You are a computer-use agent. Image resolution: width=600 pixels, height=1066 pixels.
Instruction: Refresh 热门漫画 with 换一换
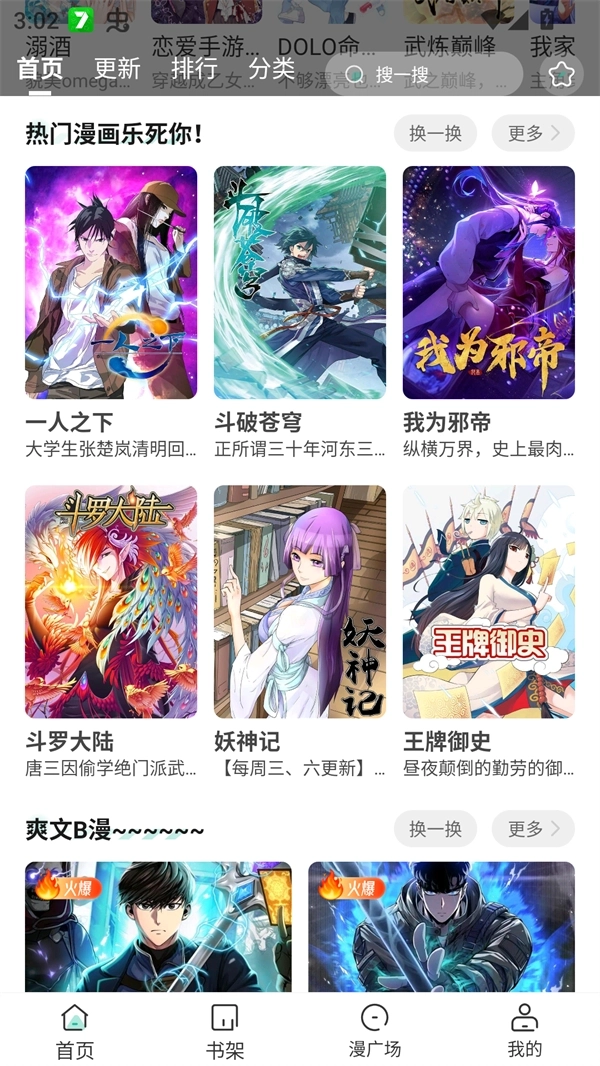point(435,133)
